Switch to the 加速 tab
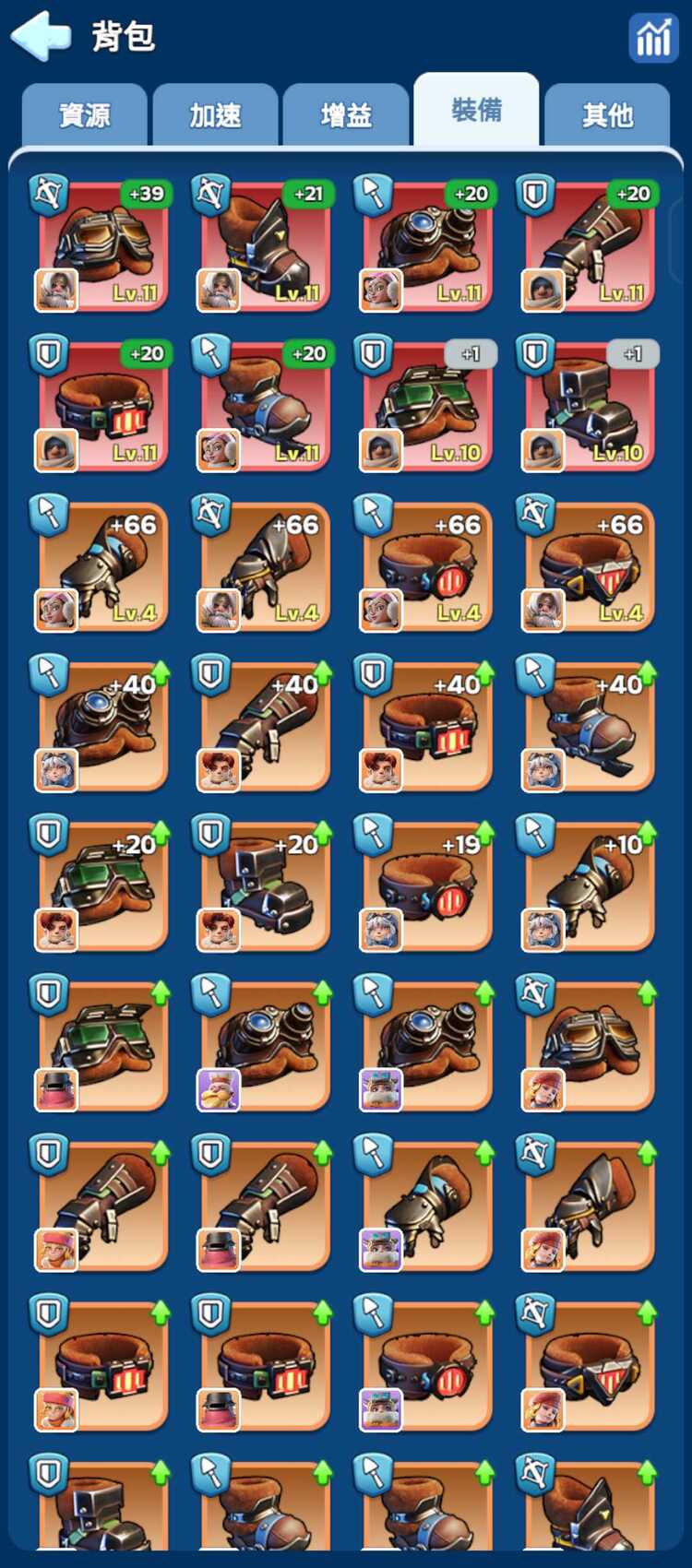Screen dimensions: 692x1568 [x=215, y=115]
